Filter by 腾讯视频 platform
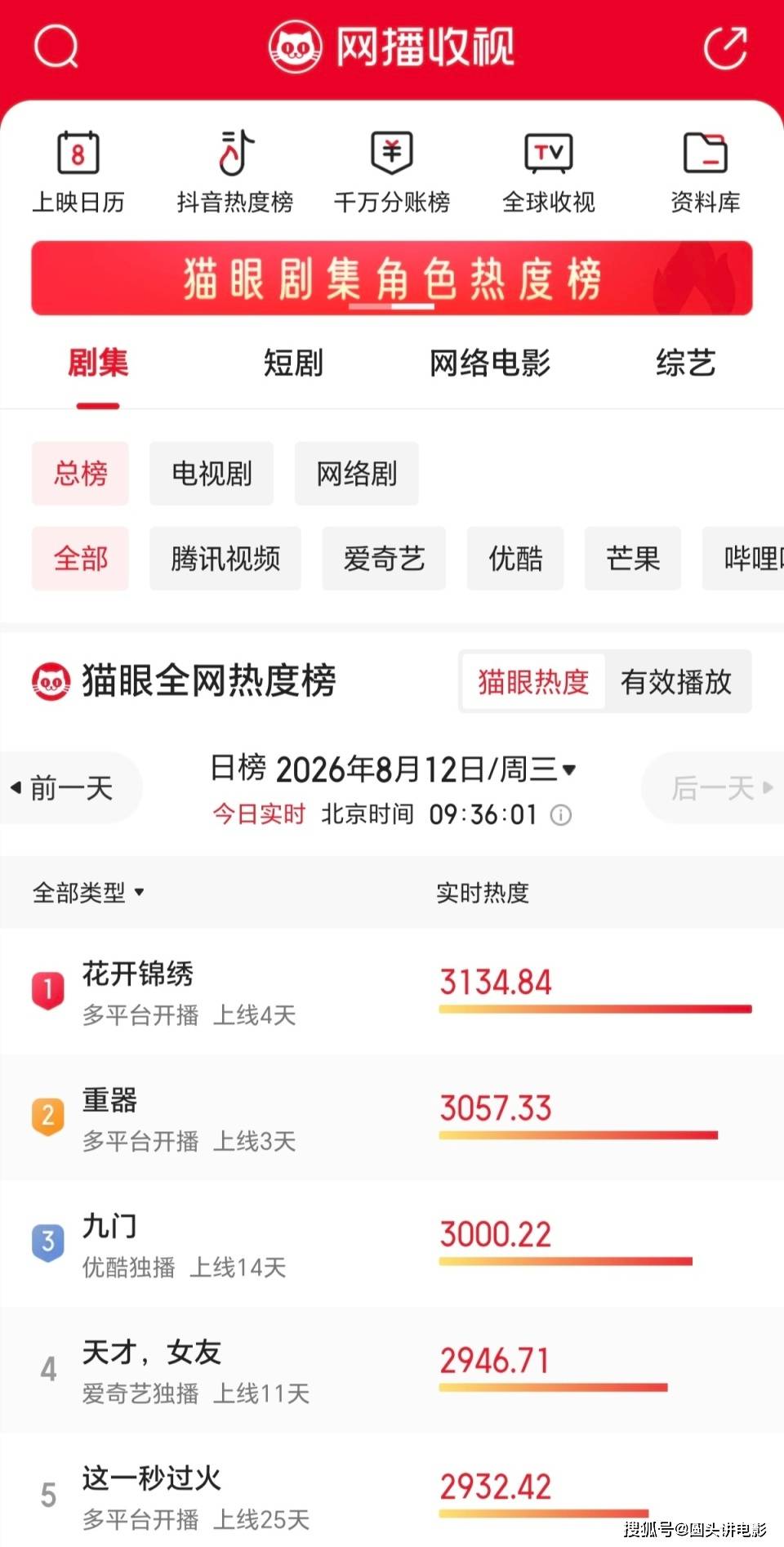The height and width of the screenshot is (1547, 784). tap(225, 559)
